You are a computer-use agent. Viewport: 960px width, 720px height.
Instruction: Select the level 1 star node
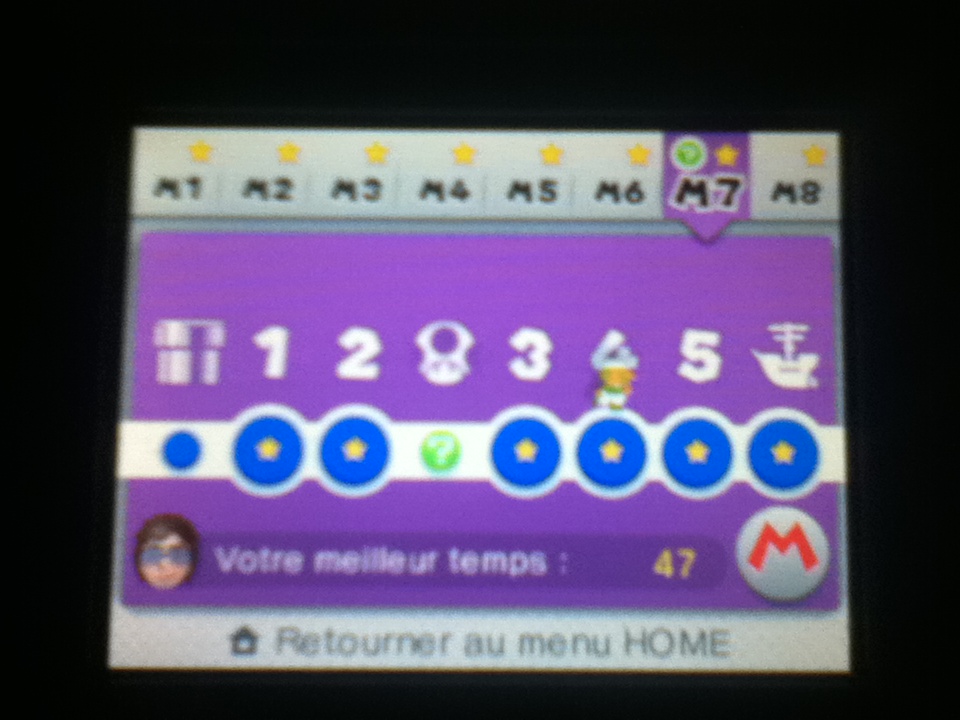[x=268, y=452]
